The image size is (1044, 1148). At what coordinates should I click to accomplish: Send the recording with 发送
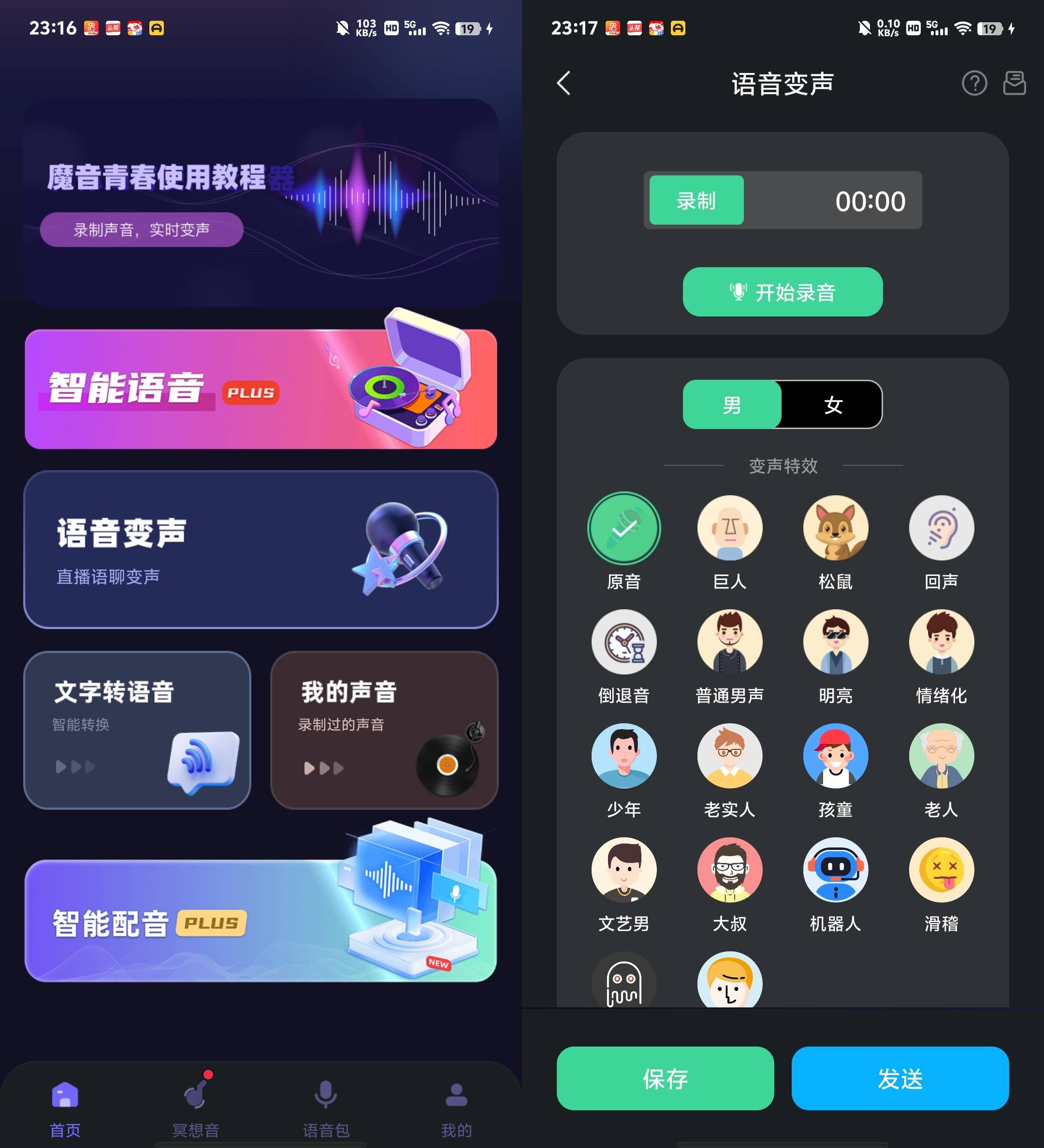899,1078
